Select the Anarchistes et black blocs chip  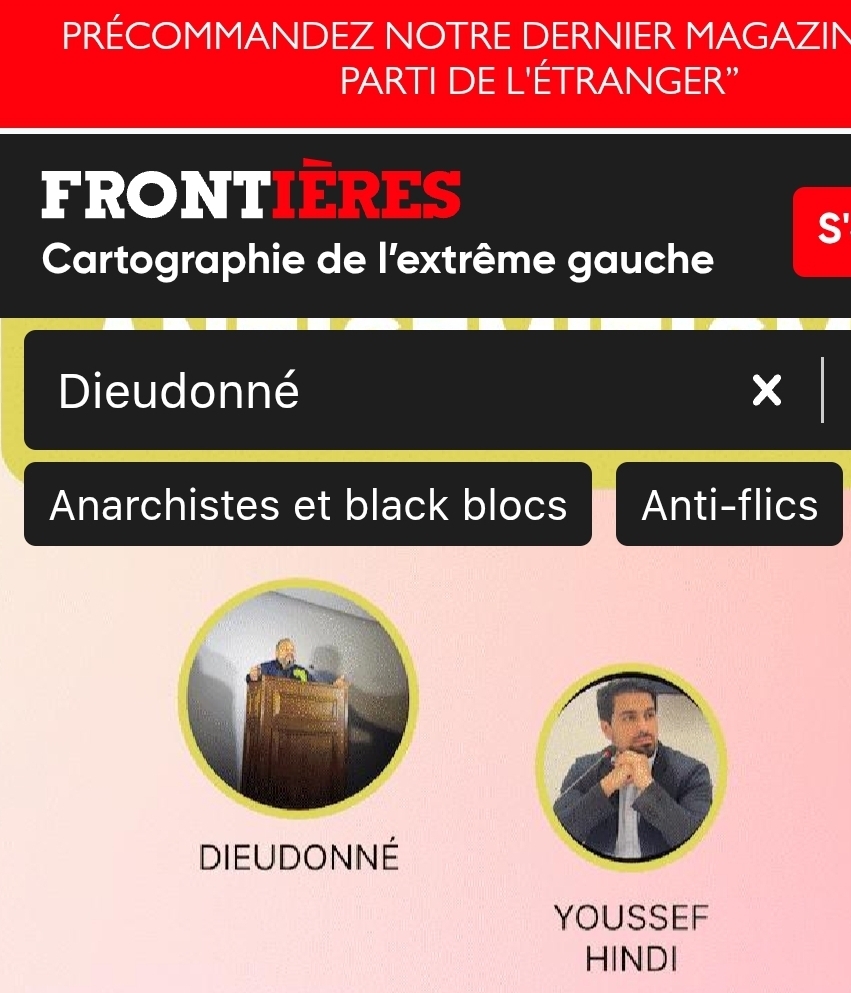(308, 505)
